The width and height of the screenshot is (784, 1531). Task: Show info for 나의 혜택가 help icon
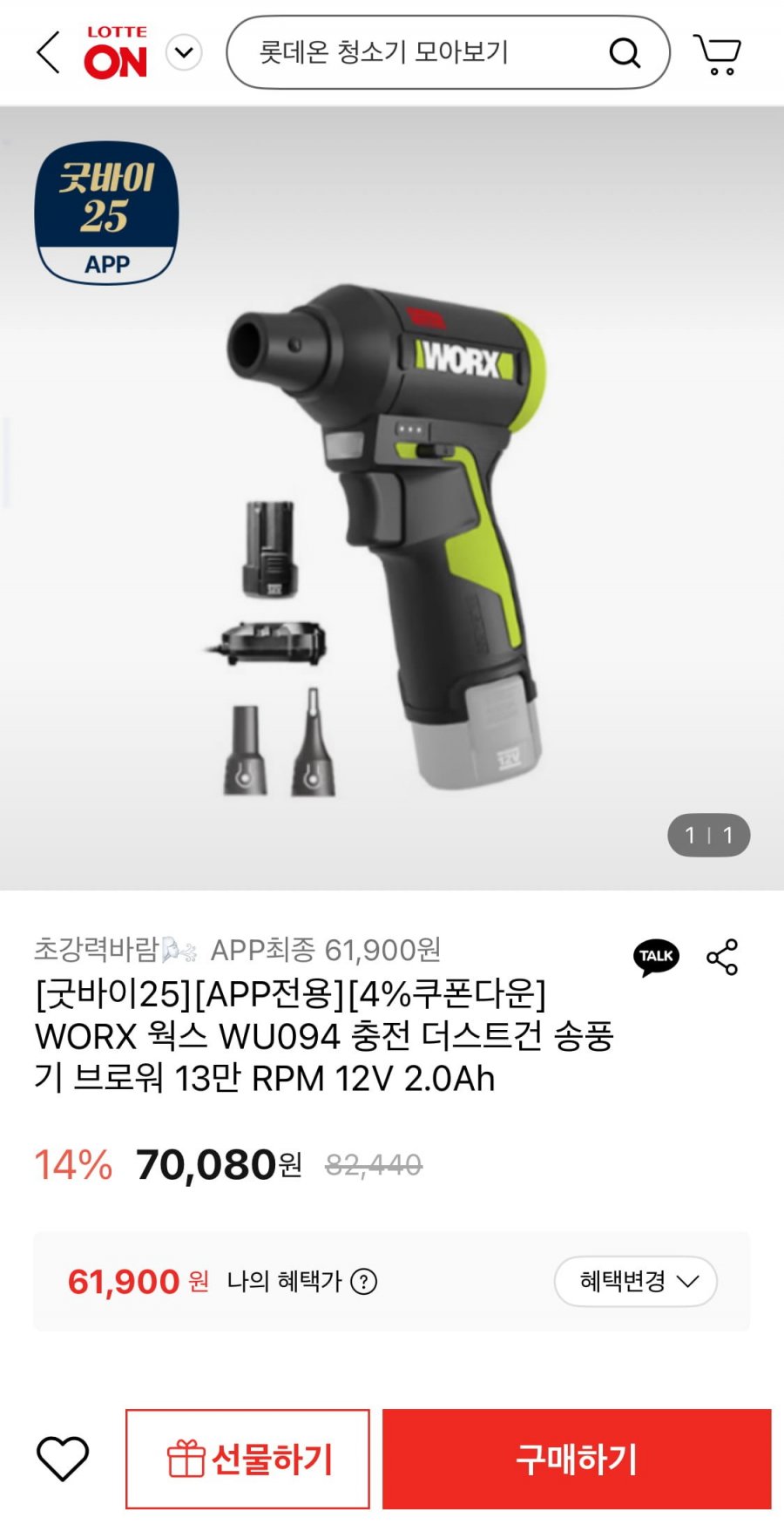363,1282
